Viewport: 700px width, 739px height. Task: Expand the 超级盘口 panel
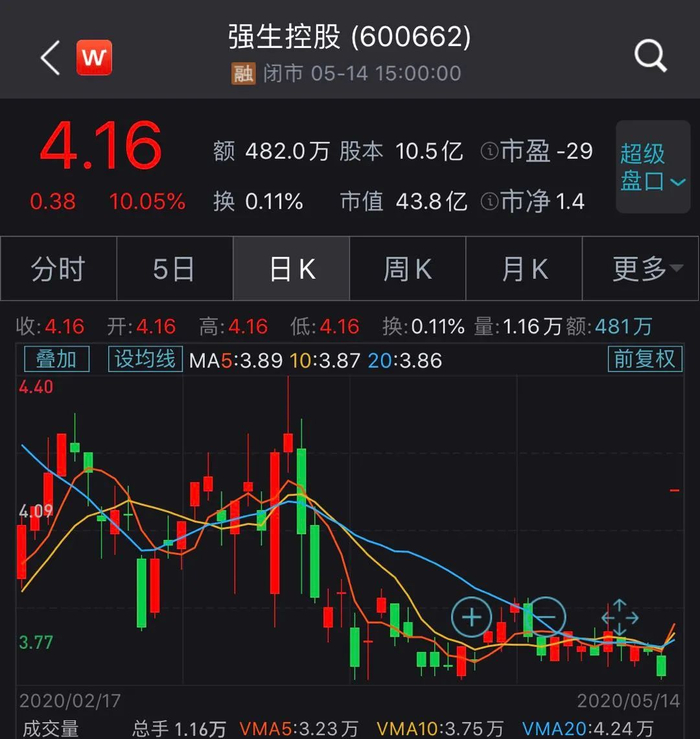coord(652,167)
